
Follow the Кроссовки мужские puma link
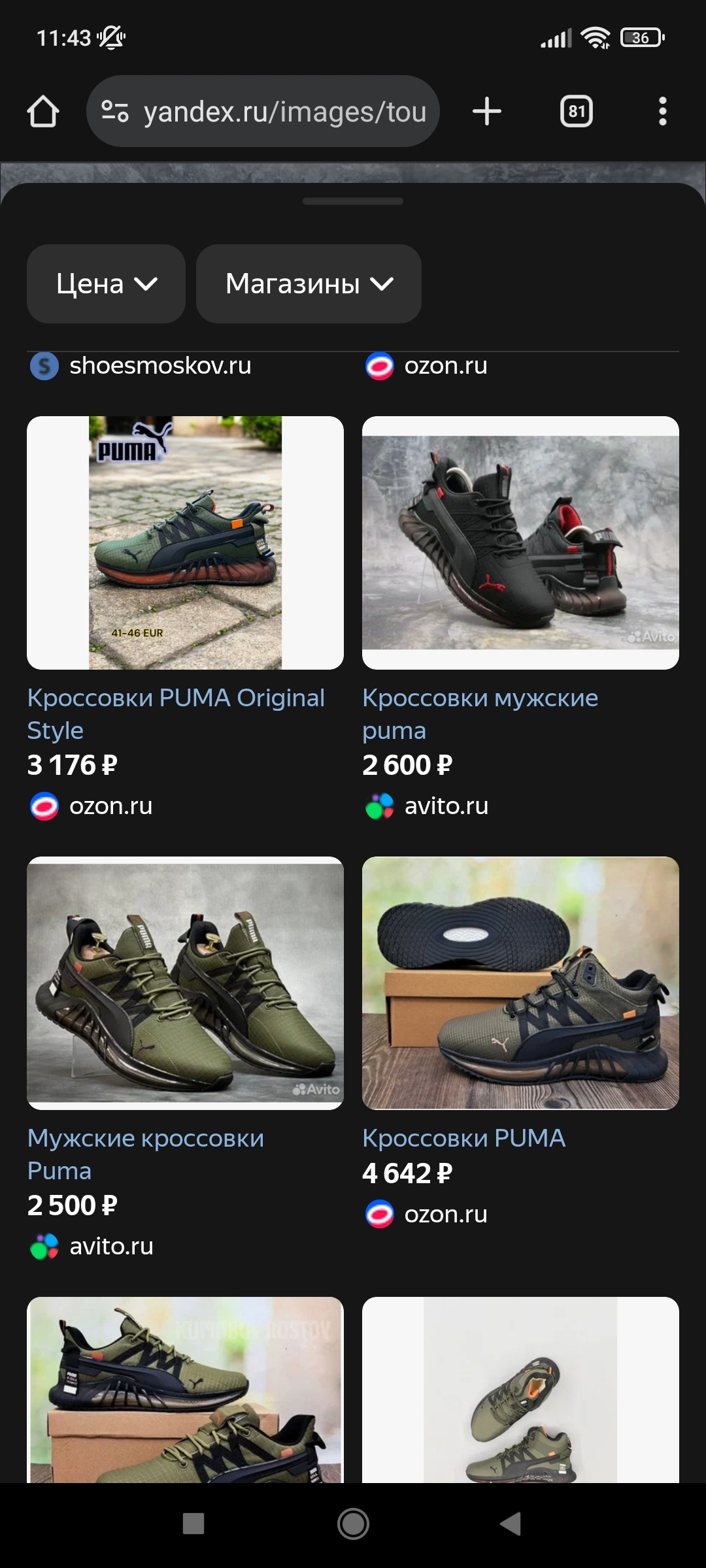(x=480, y=713)
